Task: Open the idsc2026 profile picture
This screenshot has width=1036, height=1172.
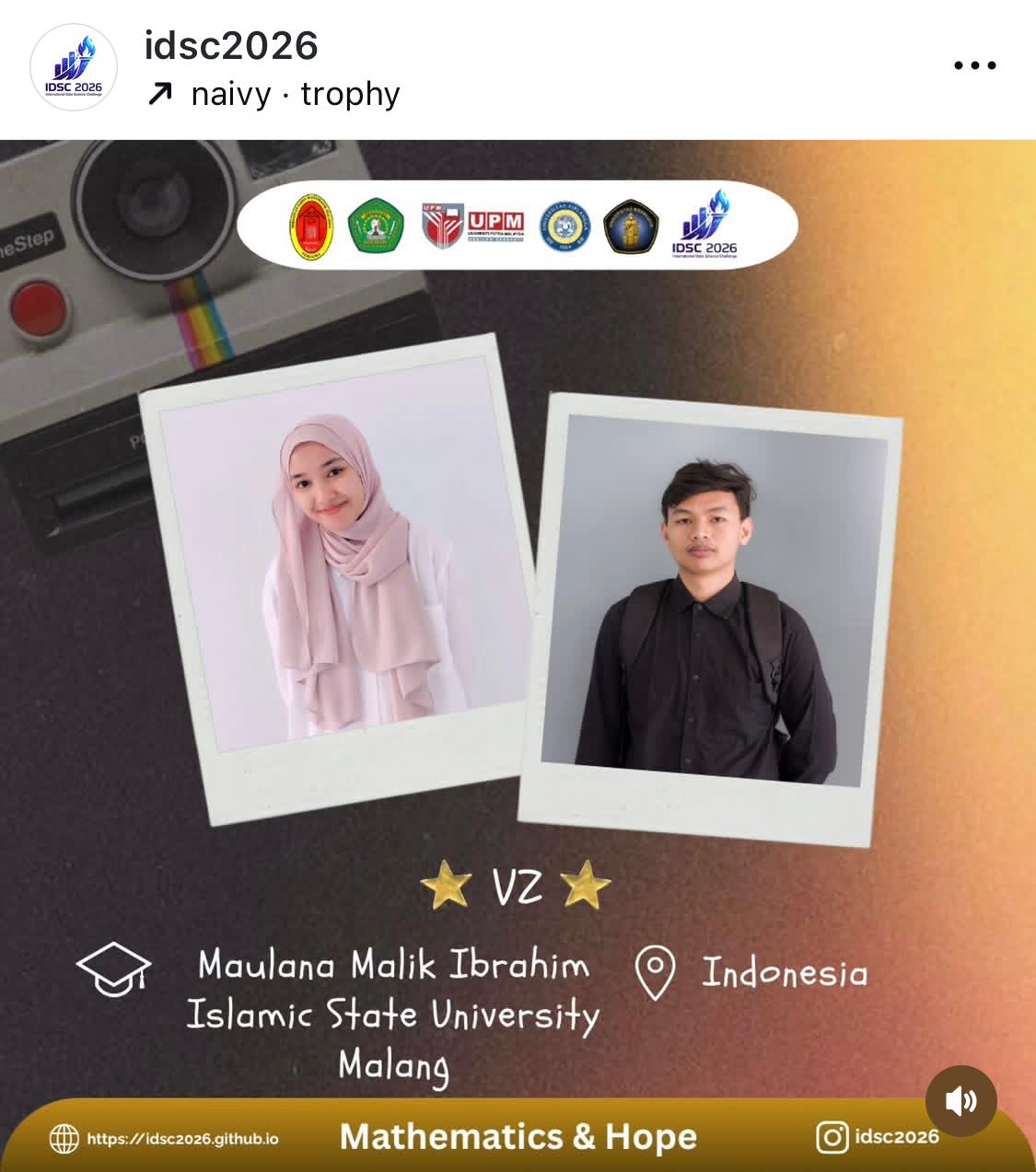Action: [x=74, y=67]
